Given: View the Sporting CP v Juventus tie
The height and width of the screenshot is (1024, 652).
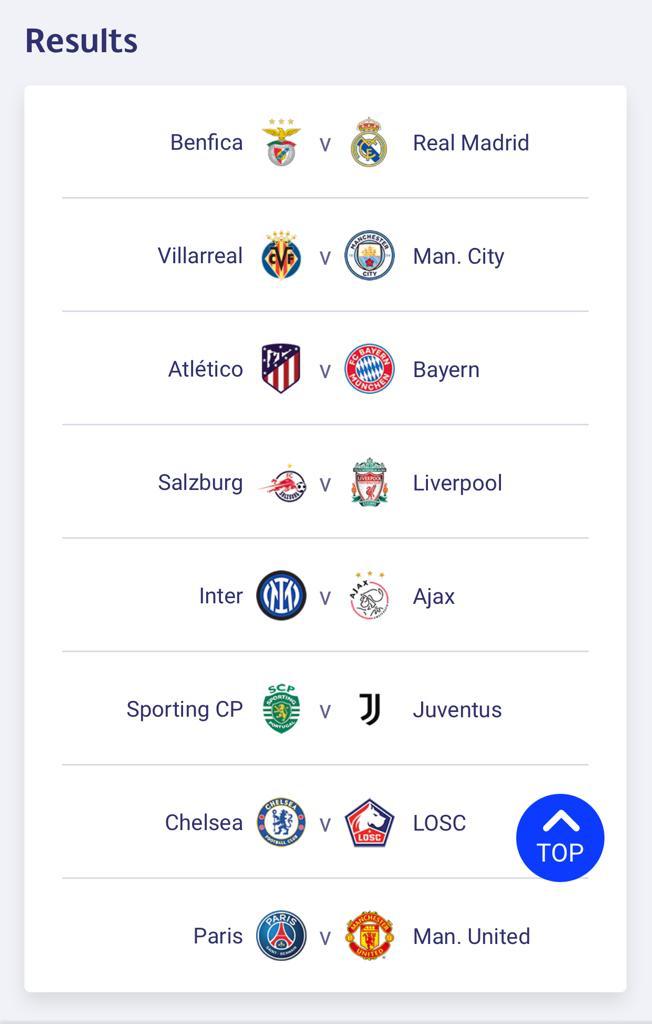Looking at the screenshot, I should (325, 709).
